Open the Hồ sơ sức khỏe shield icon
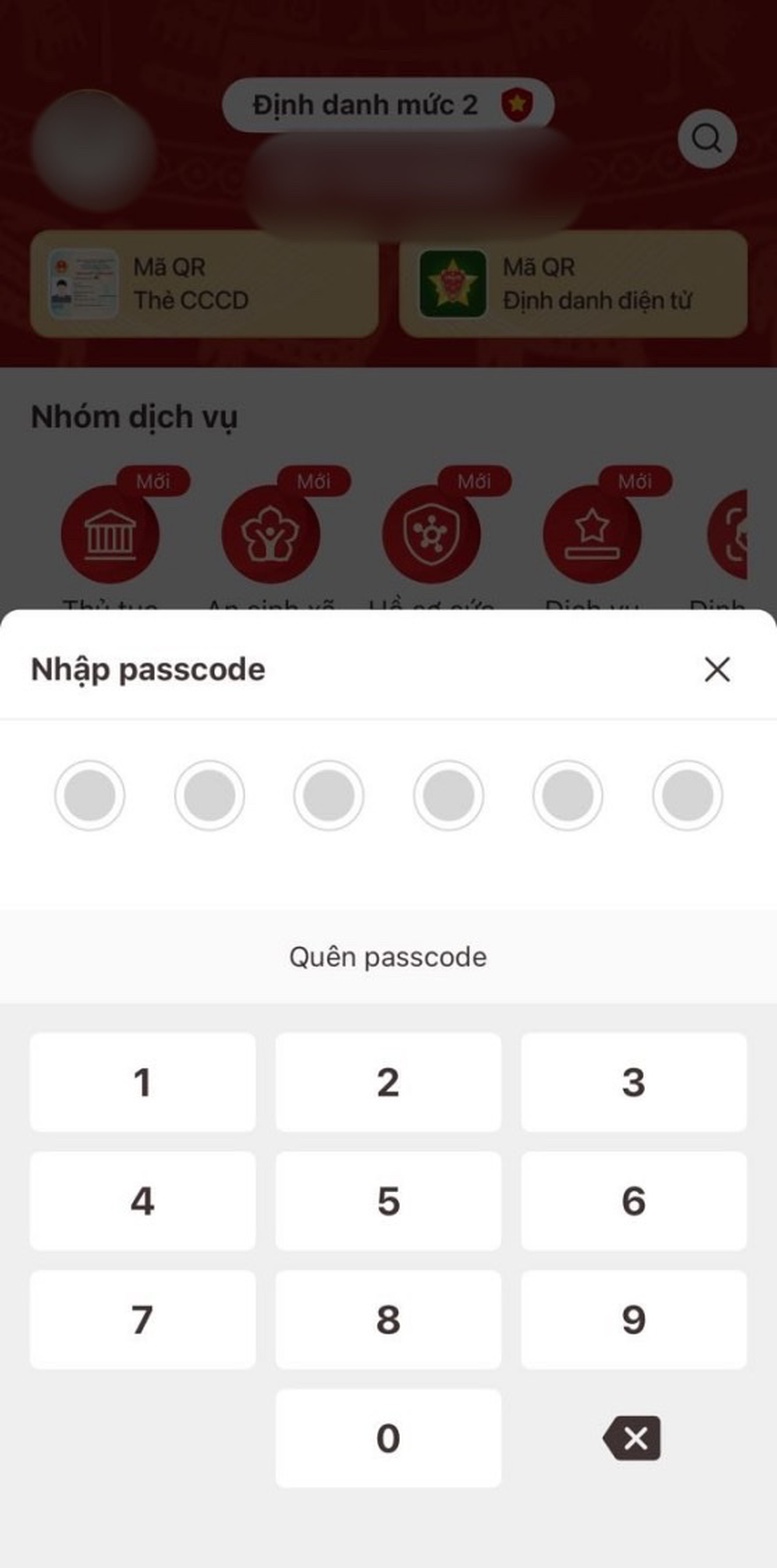 (431, 534)
